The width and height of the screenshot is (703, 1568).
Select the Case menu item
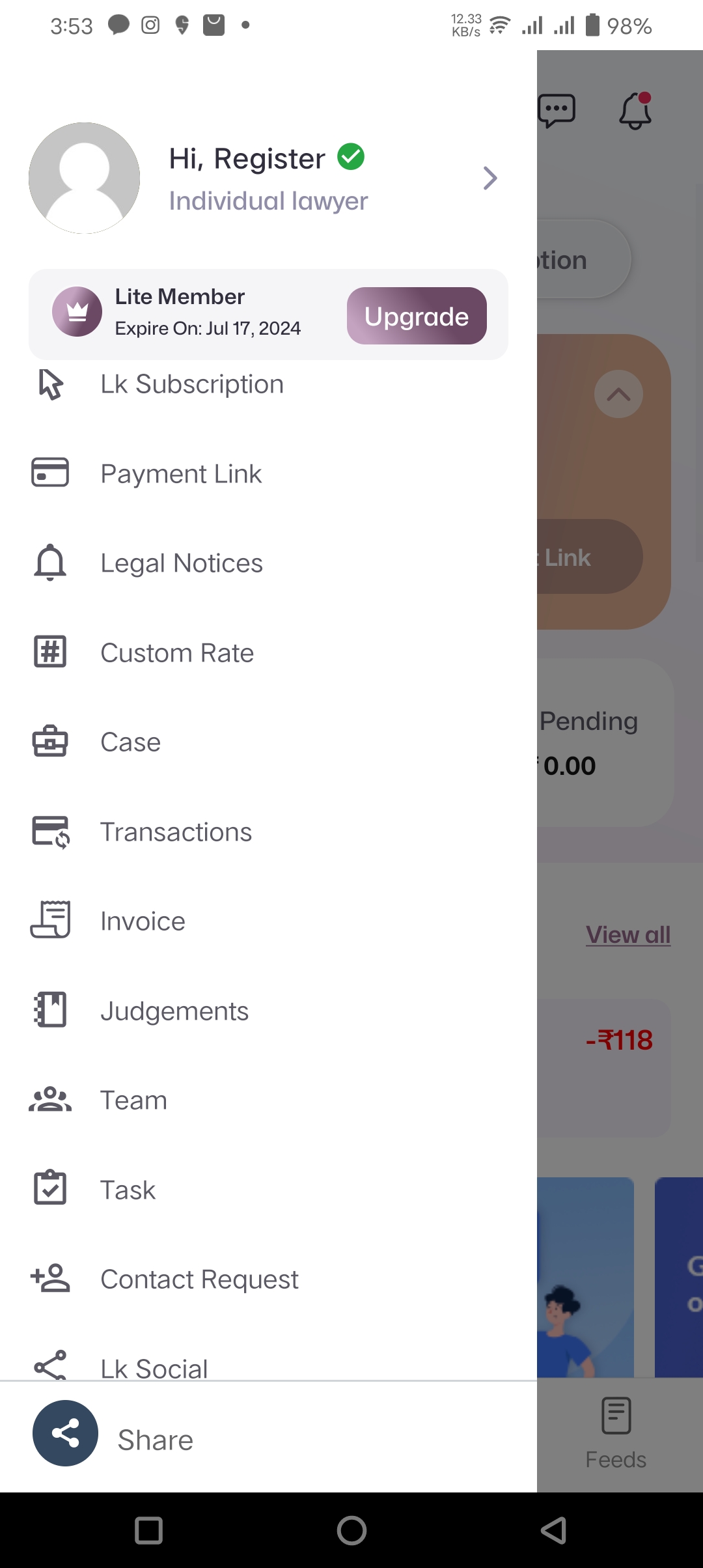pos(130,742)
